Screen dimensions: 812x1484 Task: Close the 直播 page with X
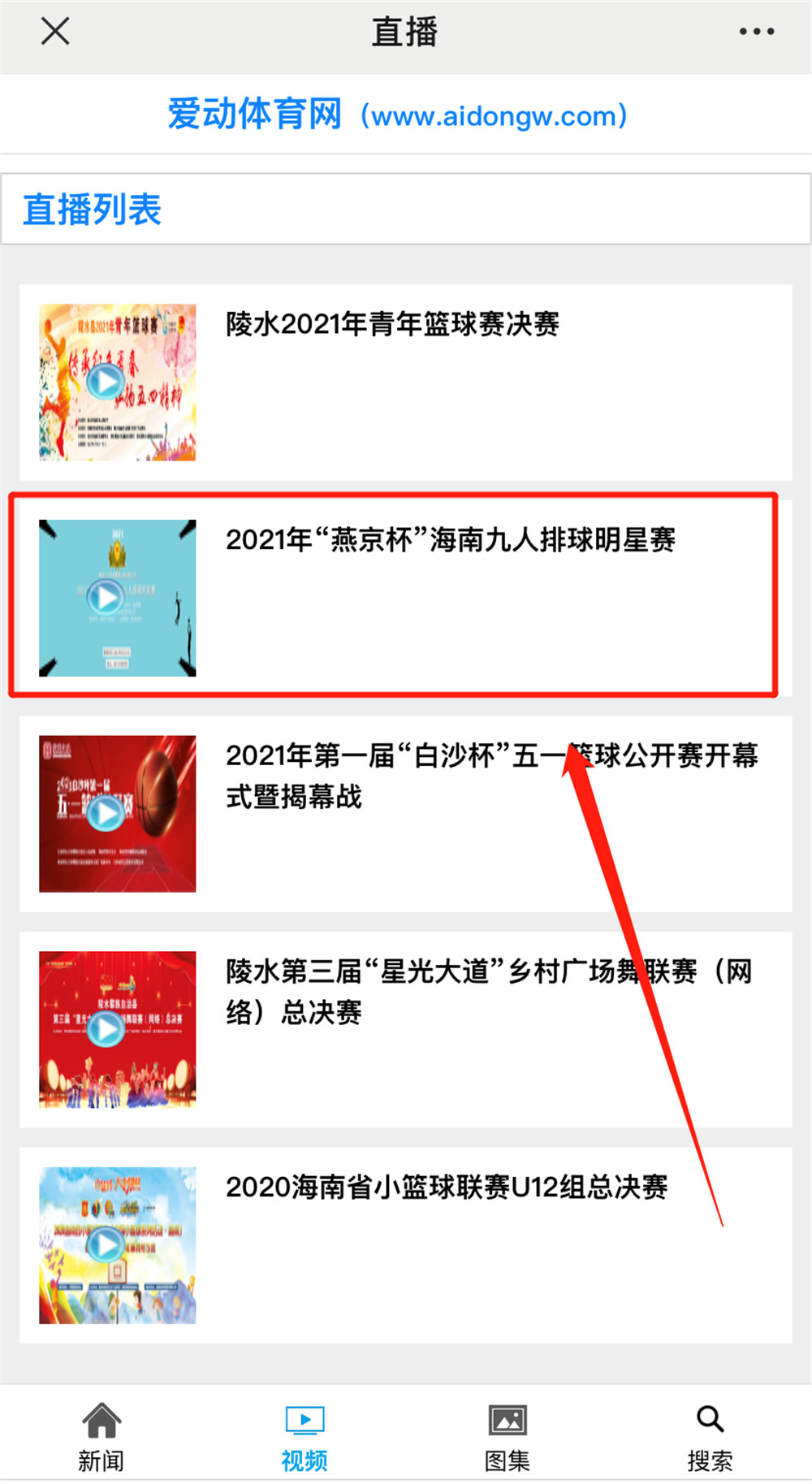[x=55, y=32]
